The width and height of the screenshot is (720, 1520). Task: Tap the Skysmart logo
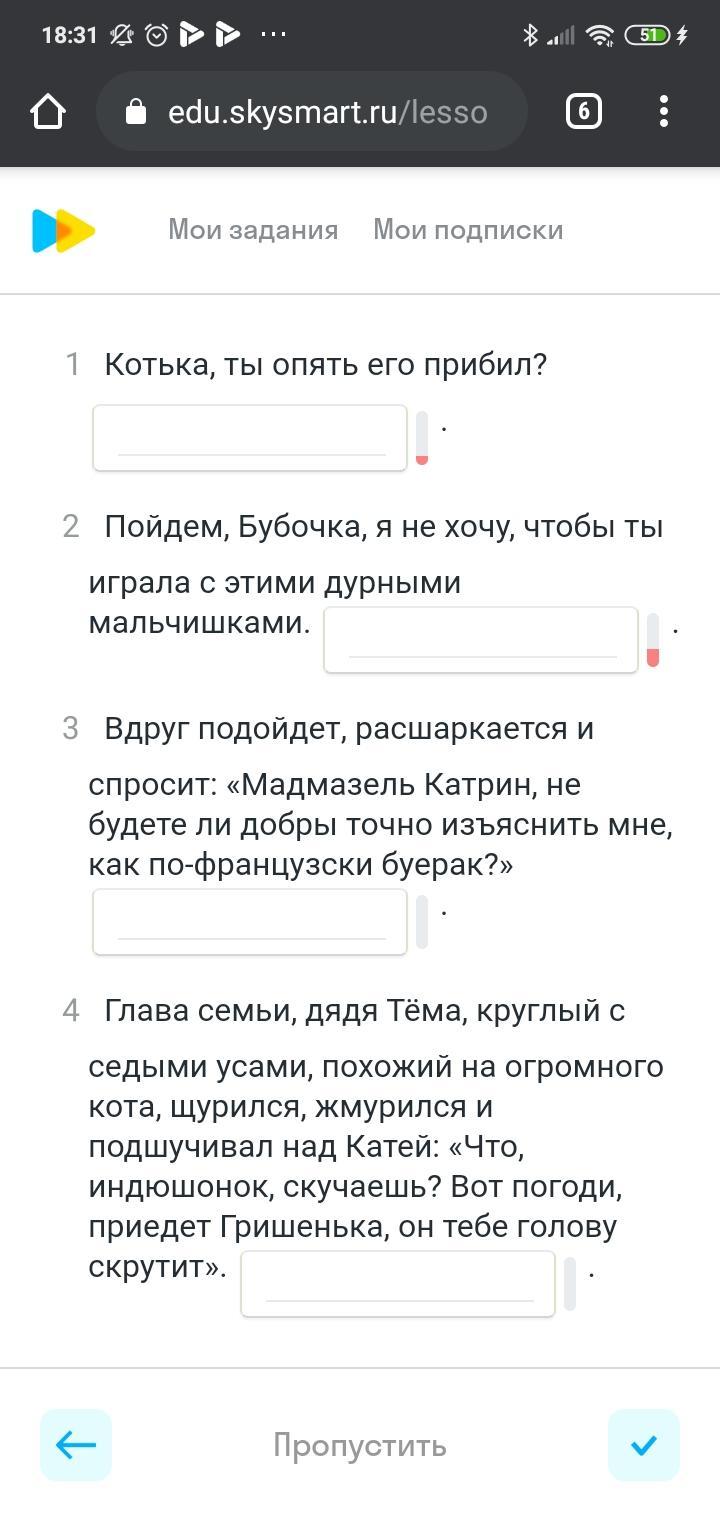point(63,230)
